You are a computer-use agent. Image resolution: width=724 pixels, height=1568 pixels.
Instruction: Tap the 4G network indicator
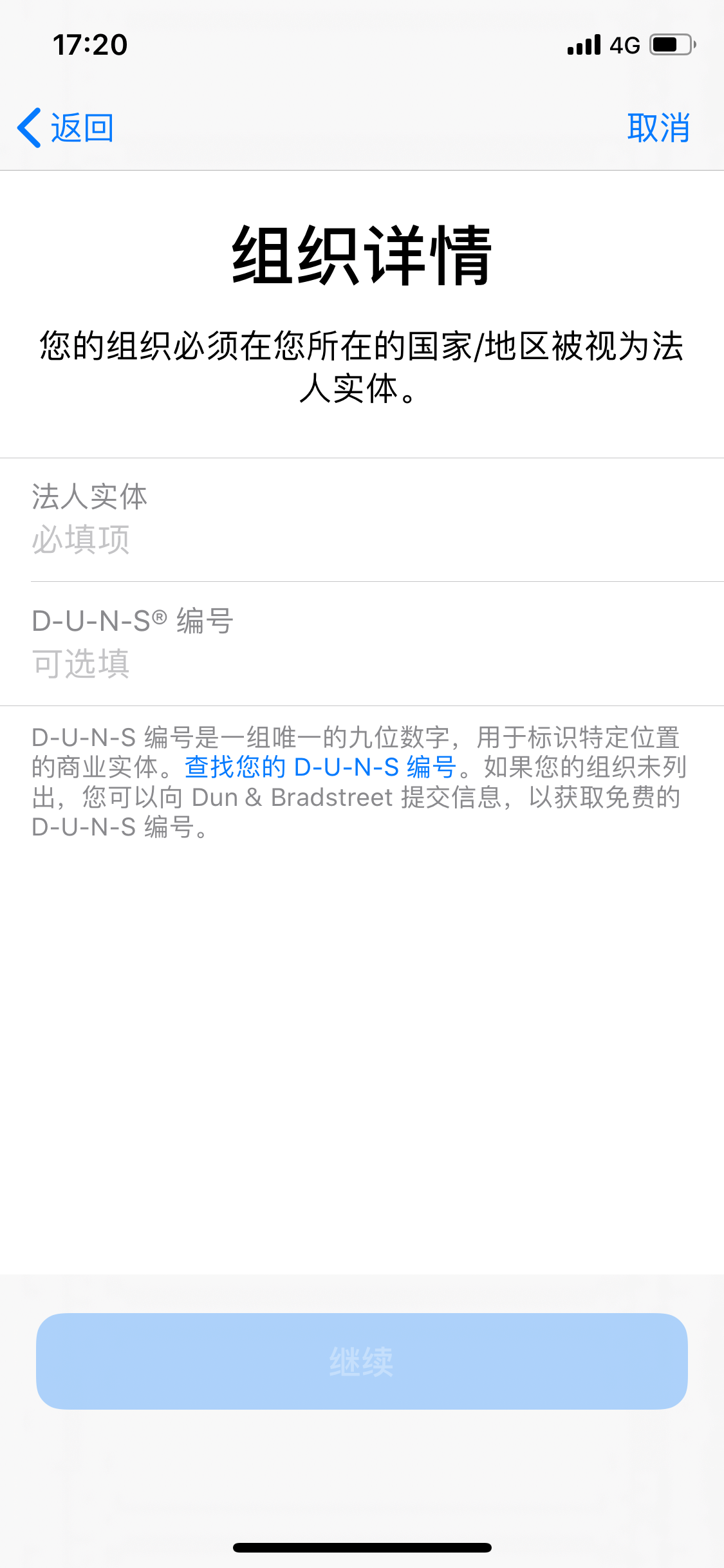[x=624, y=44]
